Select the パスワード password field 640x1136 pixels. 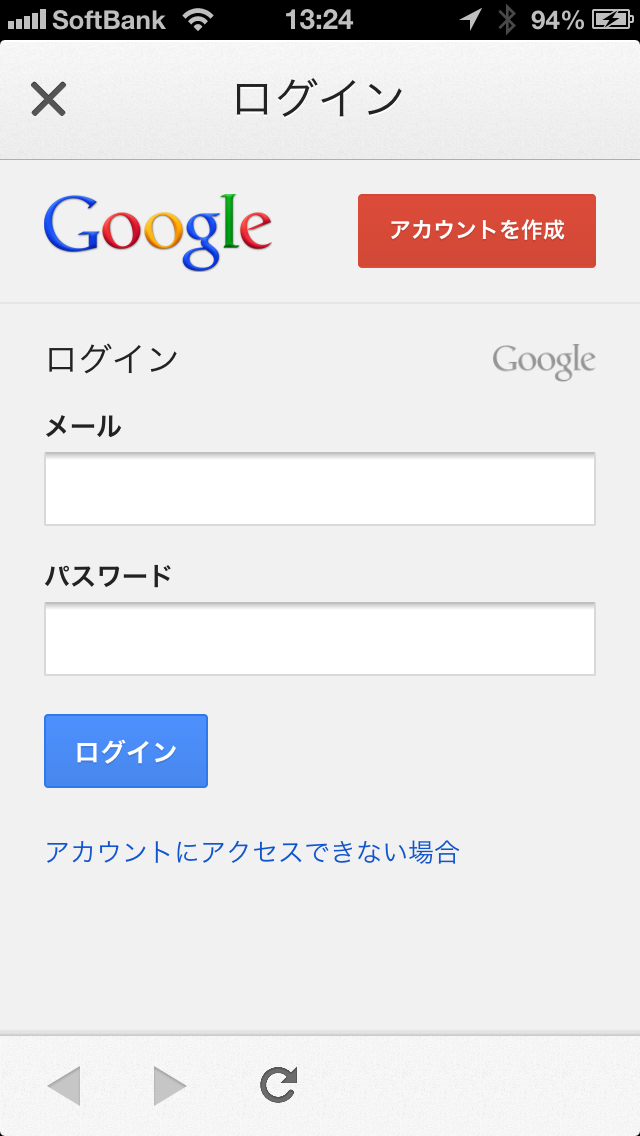point(320,639)
